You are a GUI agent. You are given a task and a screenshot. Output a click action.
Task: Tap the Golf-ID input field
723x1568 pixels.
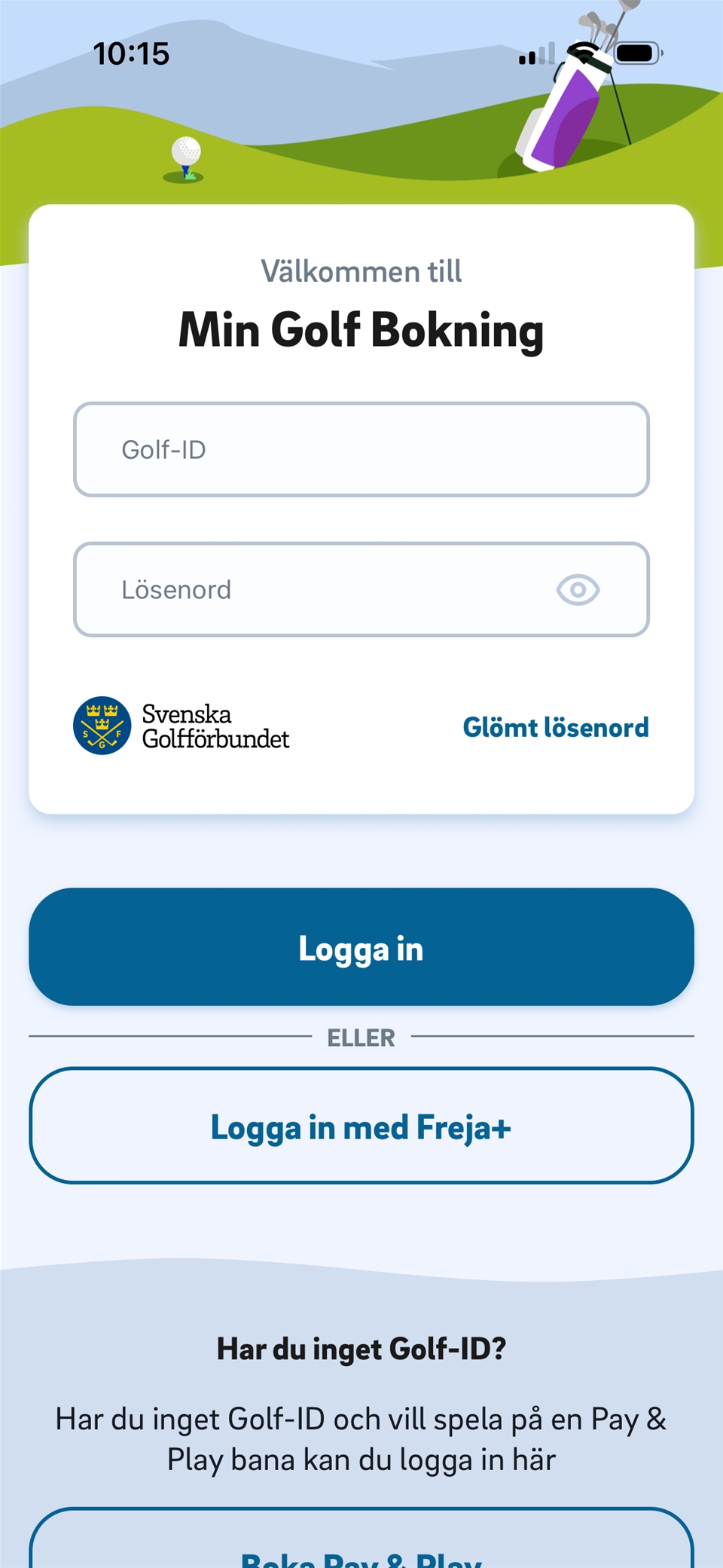pos(361,450)
